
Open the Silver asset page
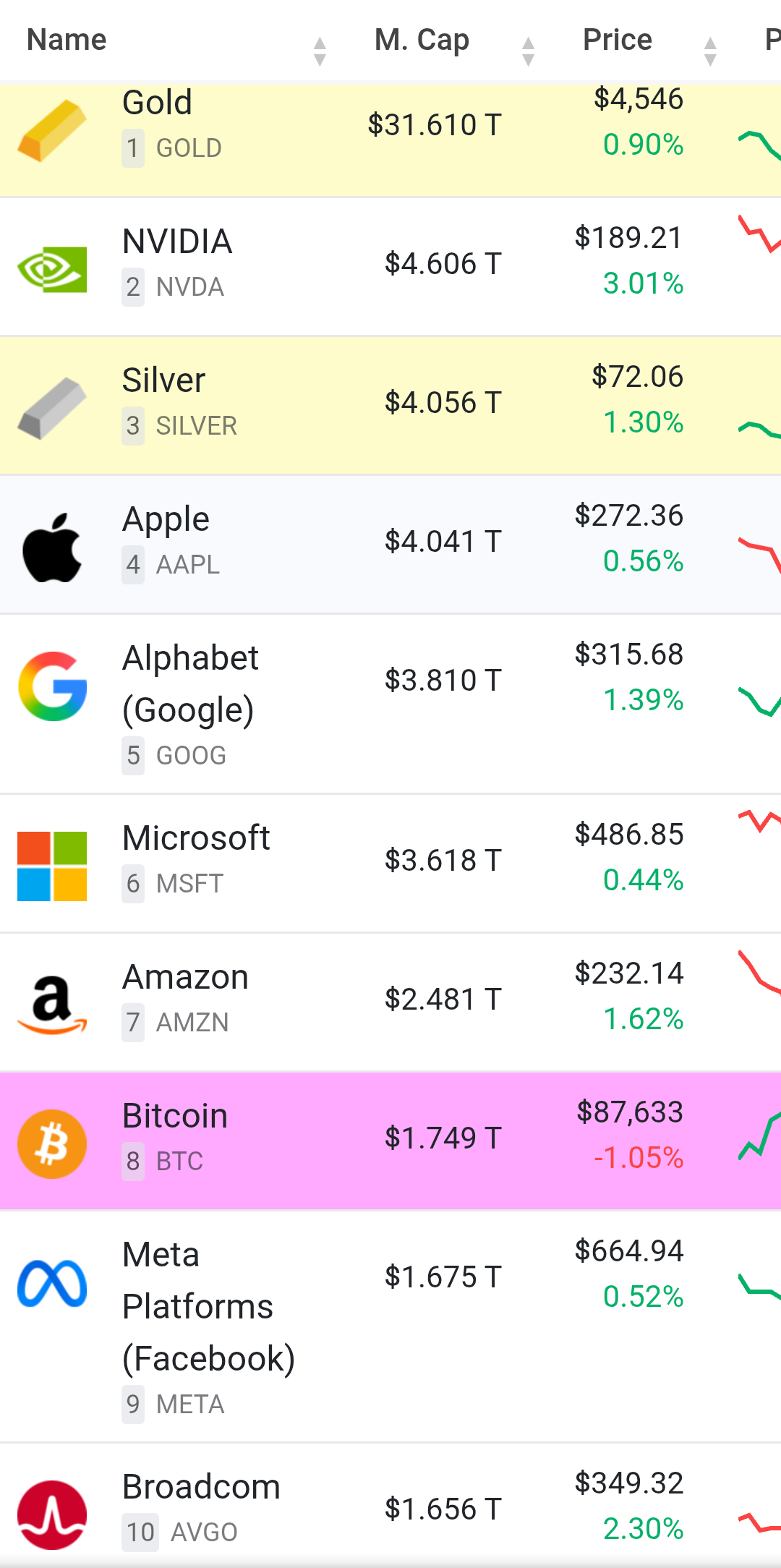pyautogui.click(x=164, y=381)
